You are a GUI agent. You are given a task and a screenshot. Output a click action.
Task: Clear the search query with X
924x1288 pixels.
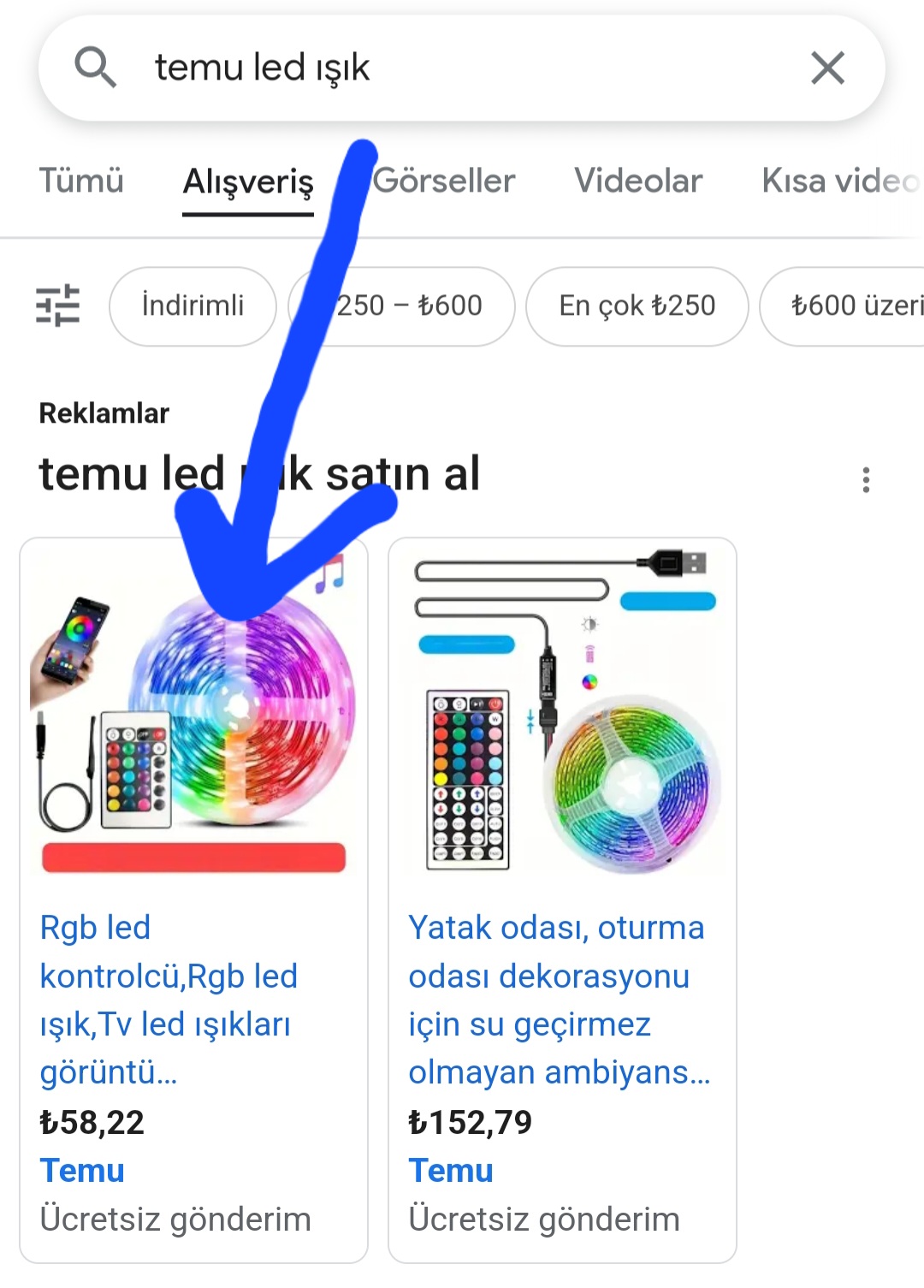826,68
